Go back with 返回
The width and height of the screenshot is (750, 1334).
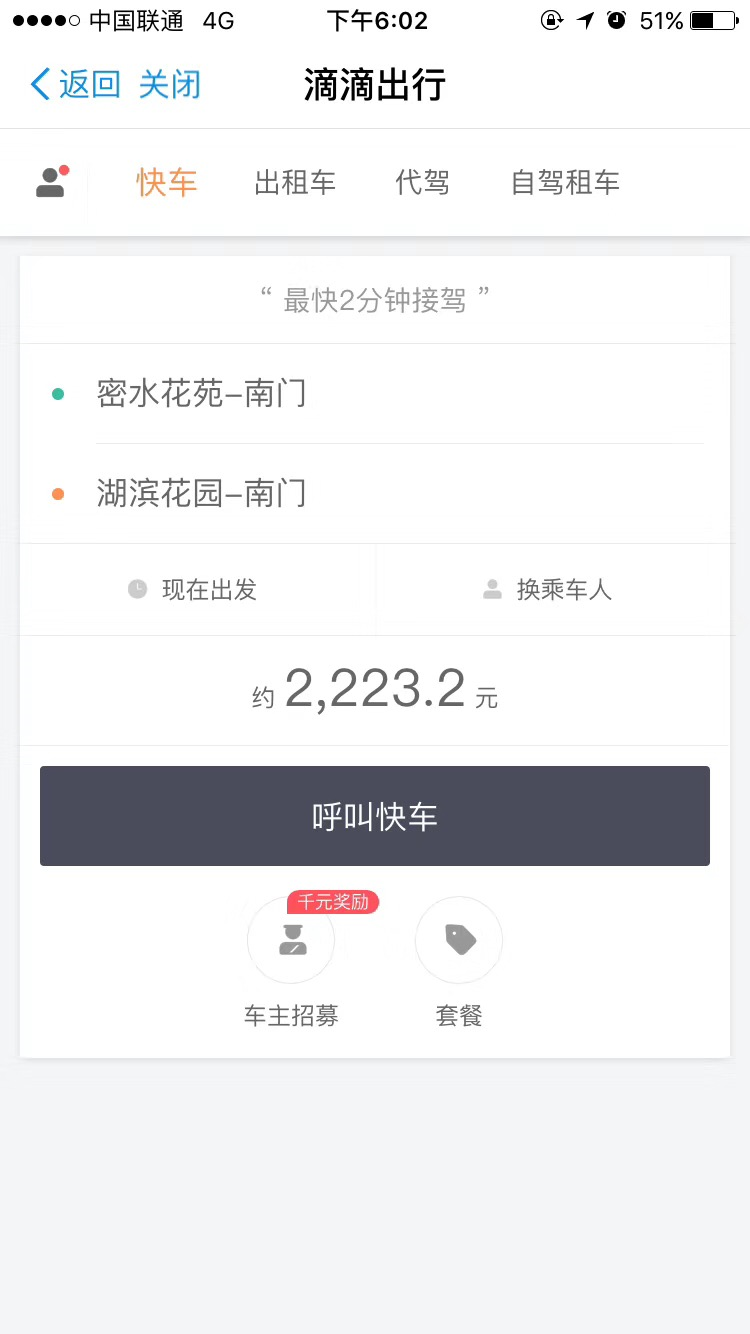(x=76, y=85)
